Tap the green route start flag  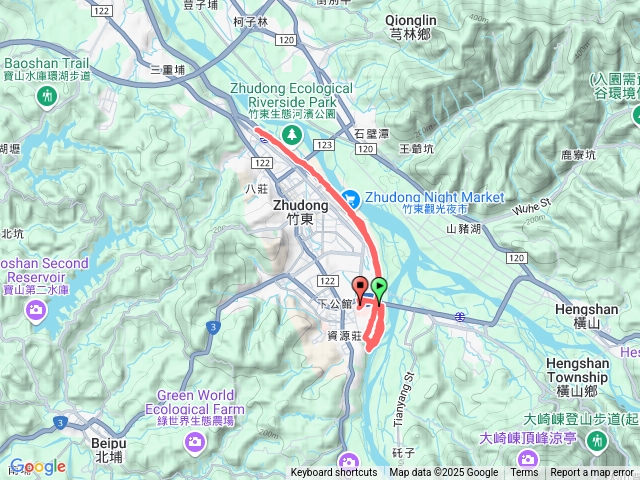tap(379, 289)
